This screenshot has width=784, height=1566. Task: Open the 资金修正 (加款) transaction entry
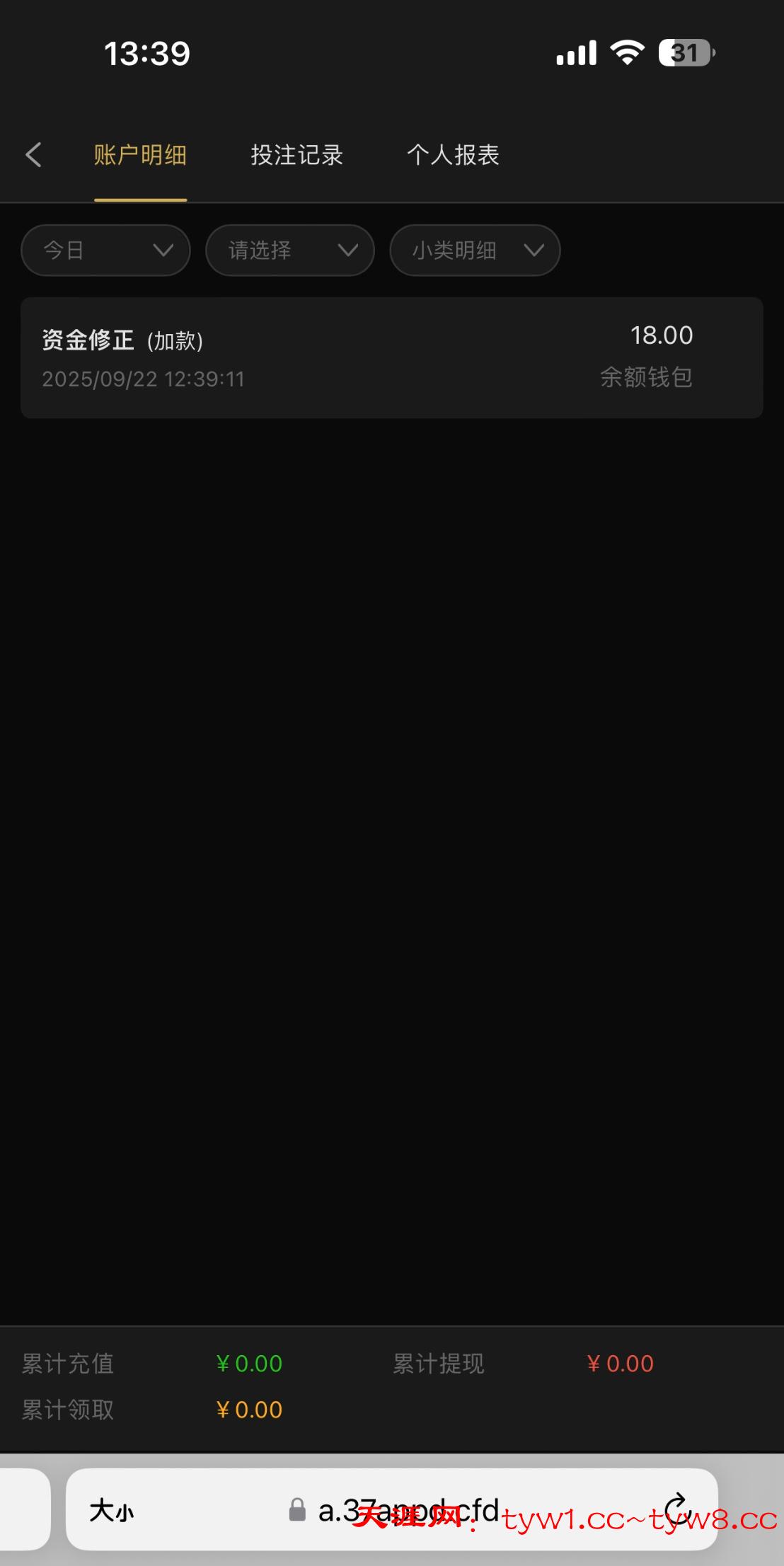391,357
